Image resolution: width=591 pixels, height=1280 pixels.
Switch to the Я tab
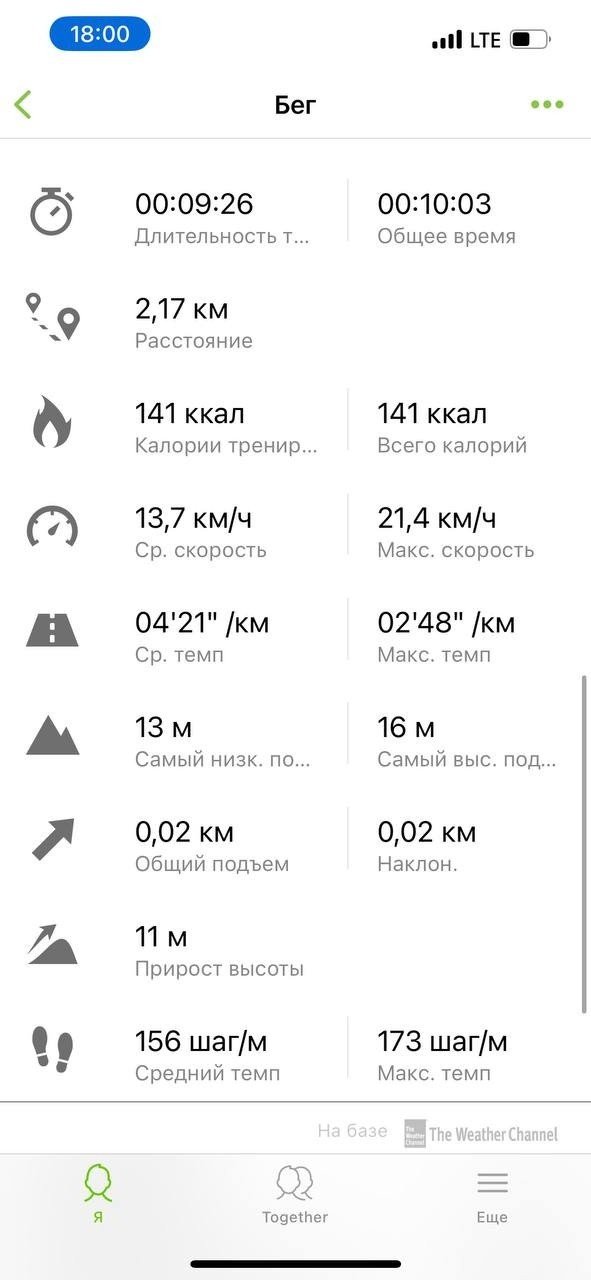coord(98,1194)
